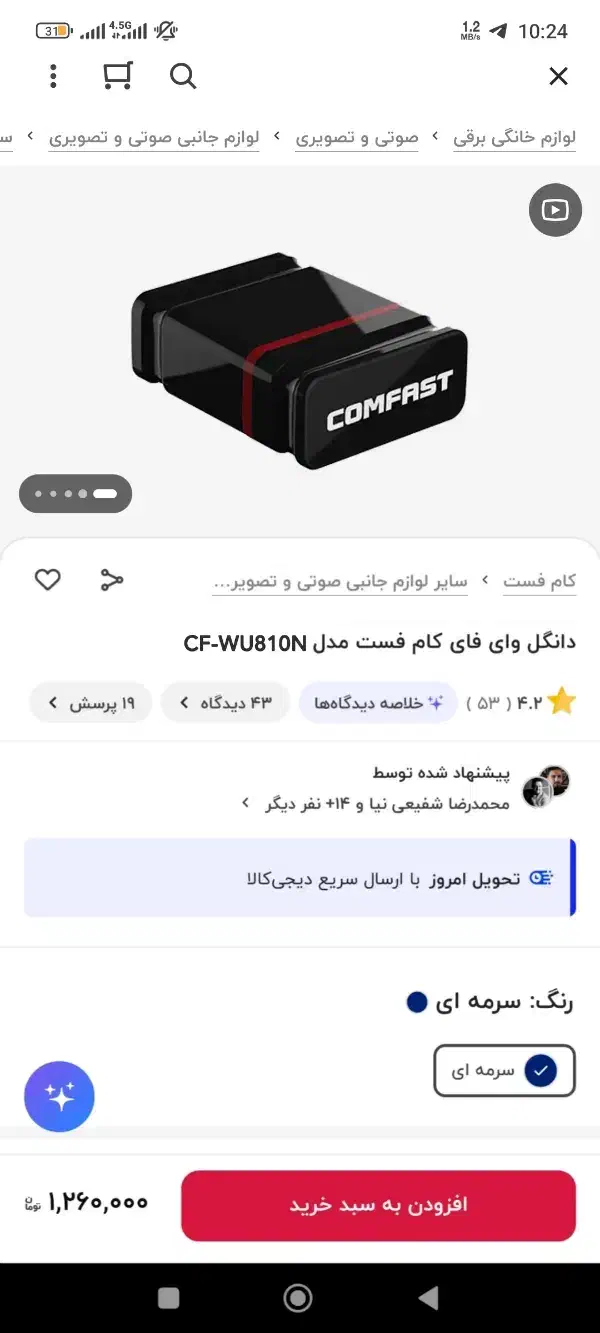Image resolution: width=600 pixels, height=1333 pixels.
Task: Open لوازم جانبی صوتی و تصویری breadcrumb
Action: click(x=154, y=138)
